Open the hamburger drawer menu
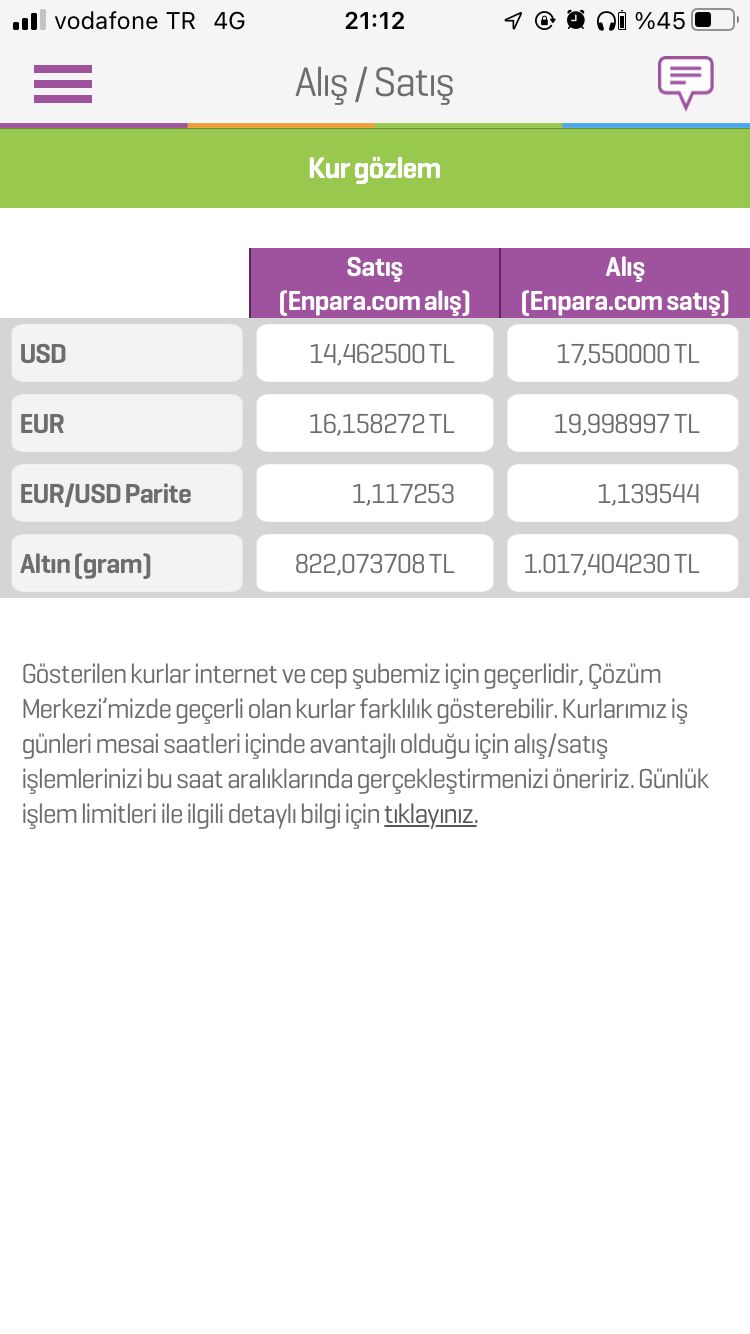 pos(63,84)
